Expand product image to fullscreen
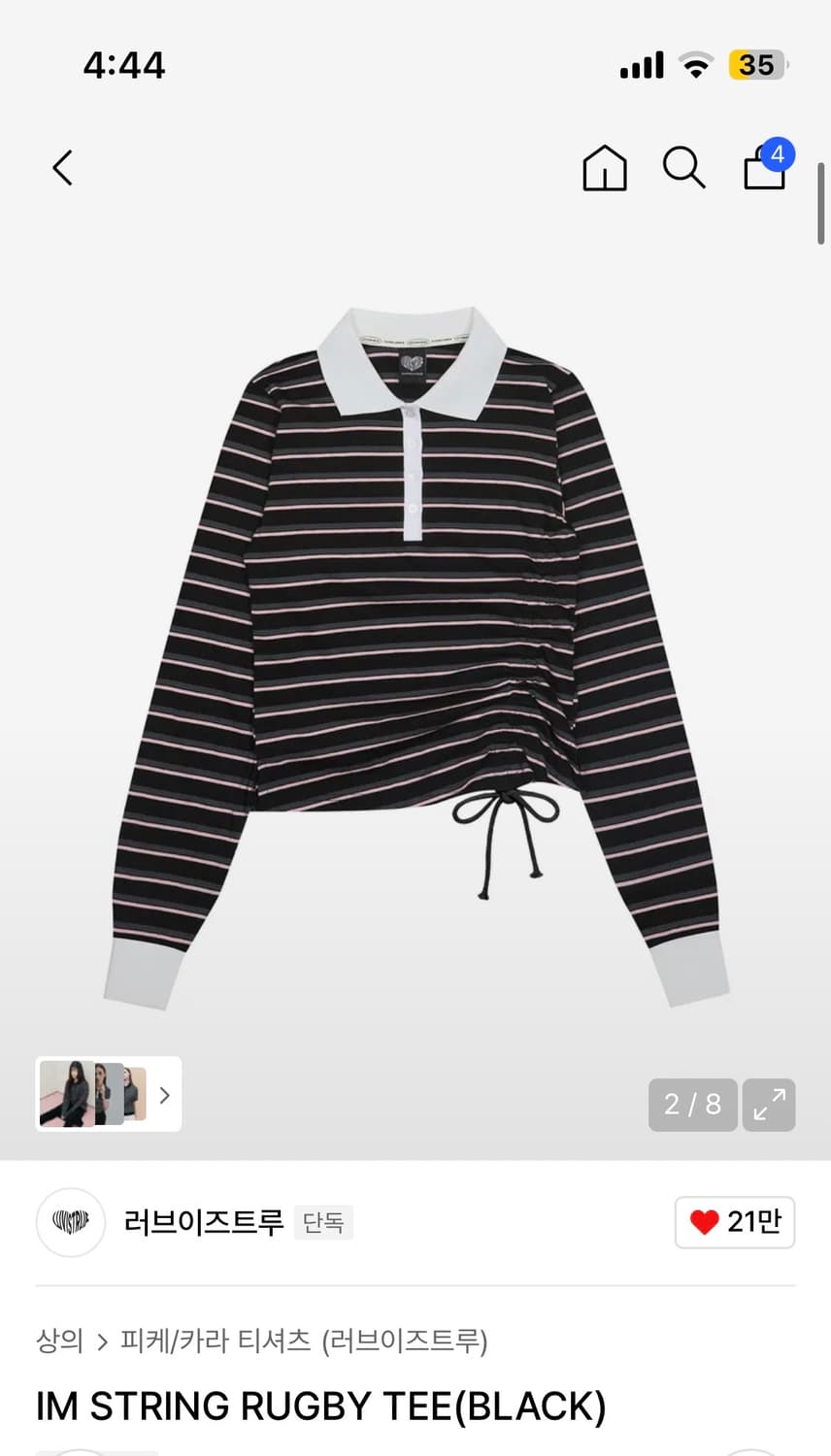831x1456 pixels. pos(769,1105)
